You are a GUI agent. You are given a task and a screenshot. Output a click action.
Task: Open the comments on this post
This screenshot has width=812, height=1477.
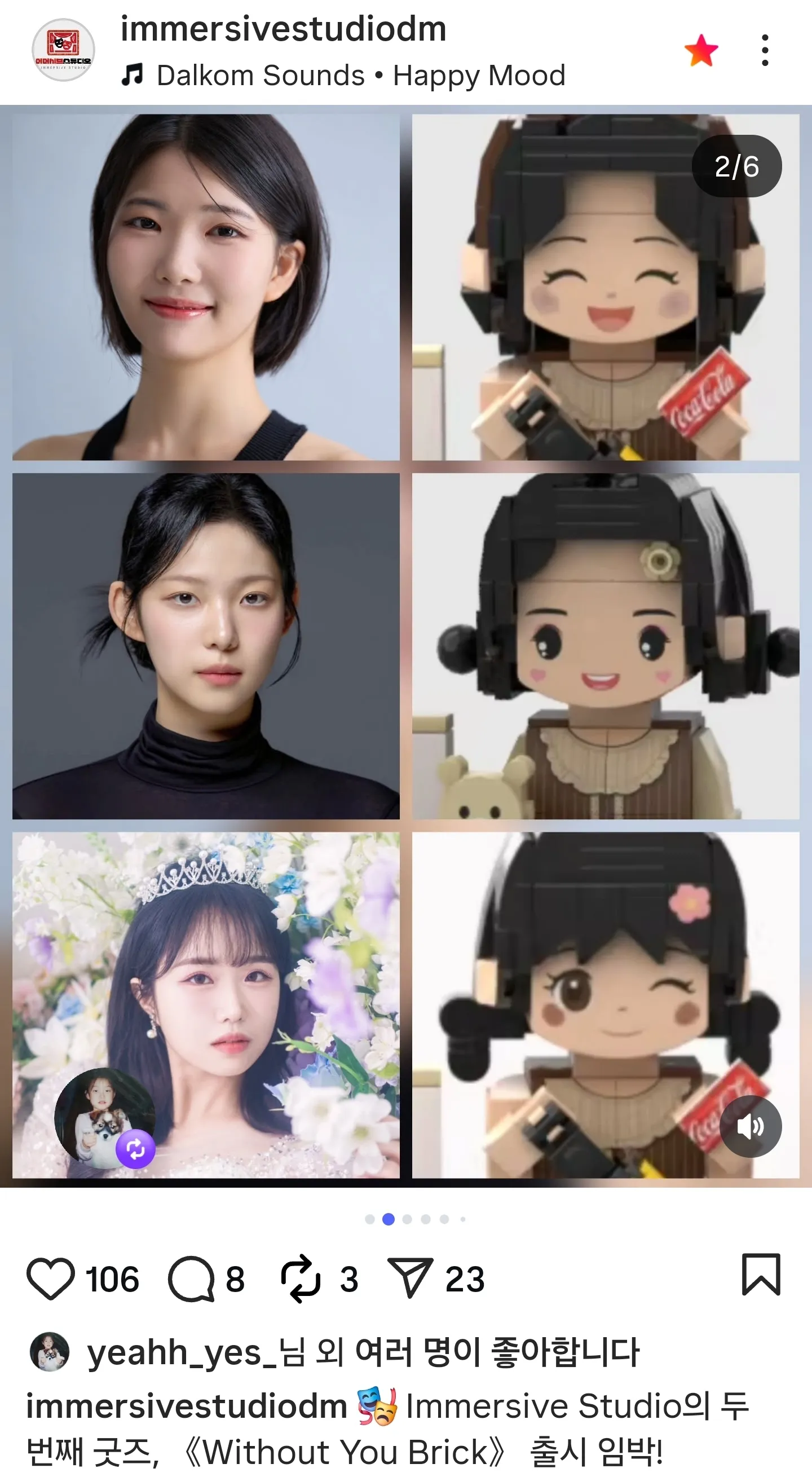point(191,1278)
